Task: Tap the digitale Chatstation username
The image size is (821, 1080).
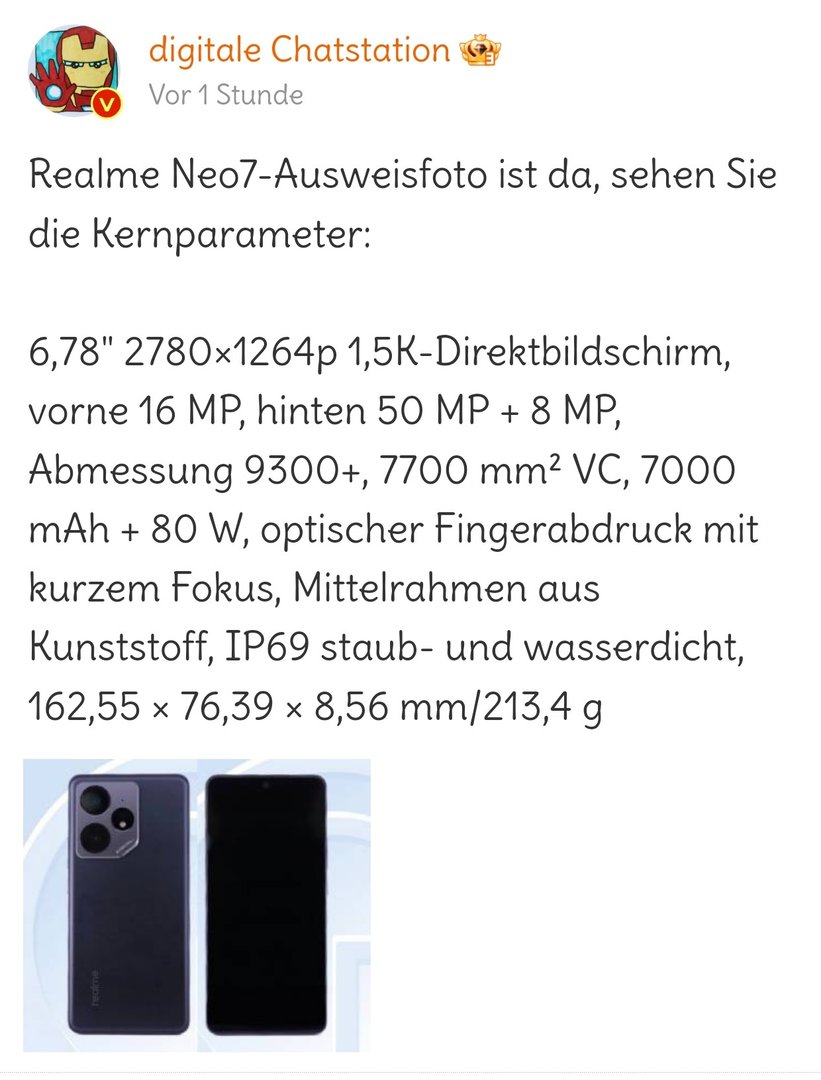Action: click(x=299, y=49)
